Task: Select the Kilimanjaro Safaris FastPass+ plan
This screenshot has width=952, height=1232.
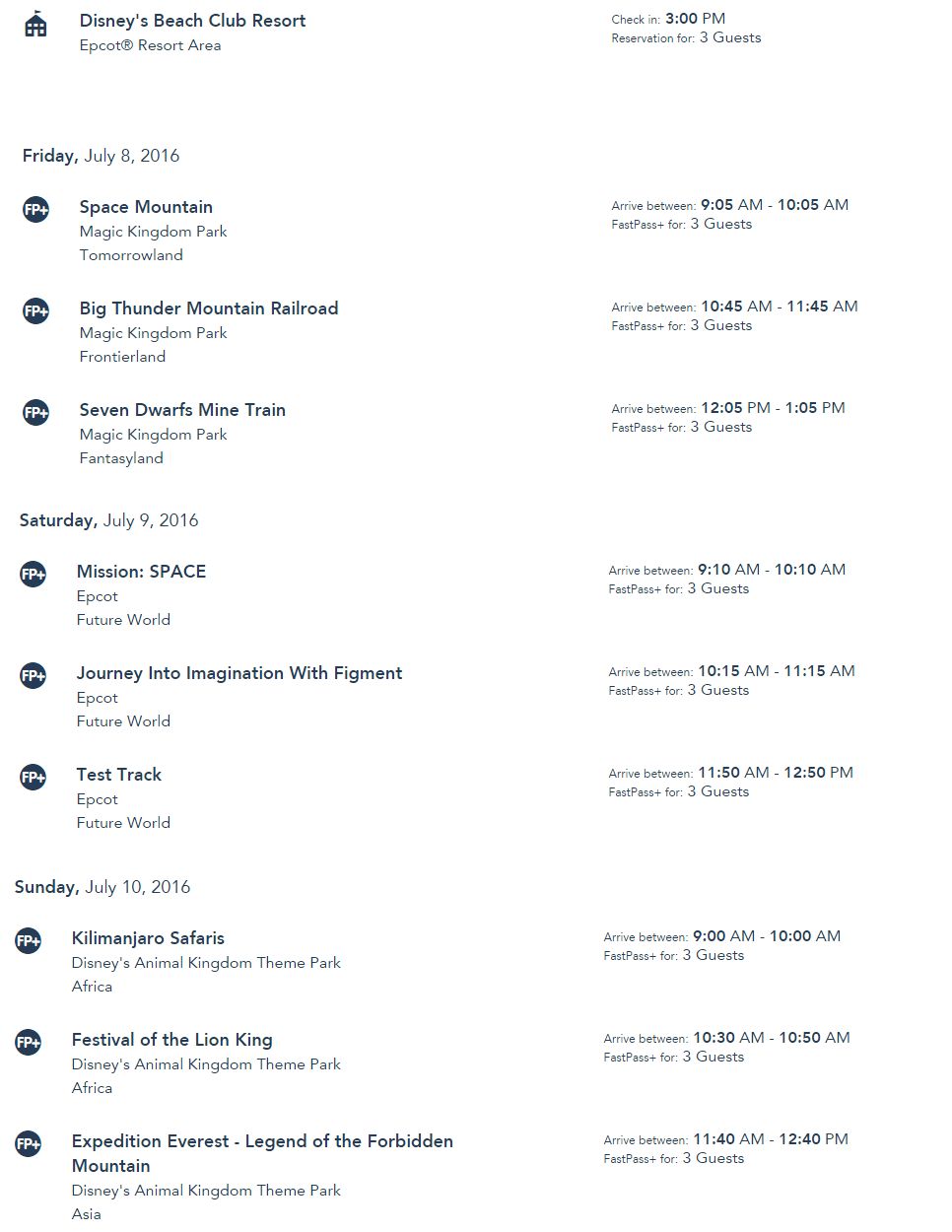Action: coord(148,938)
